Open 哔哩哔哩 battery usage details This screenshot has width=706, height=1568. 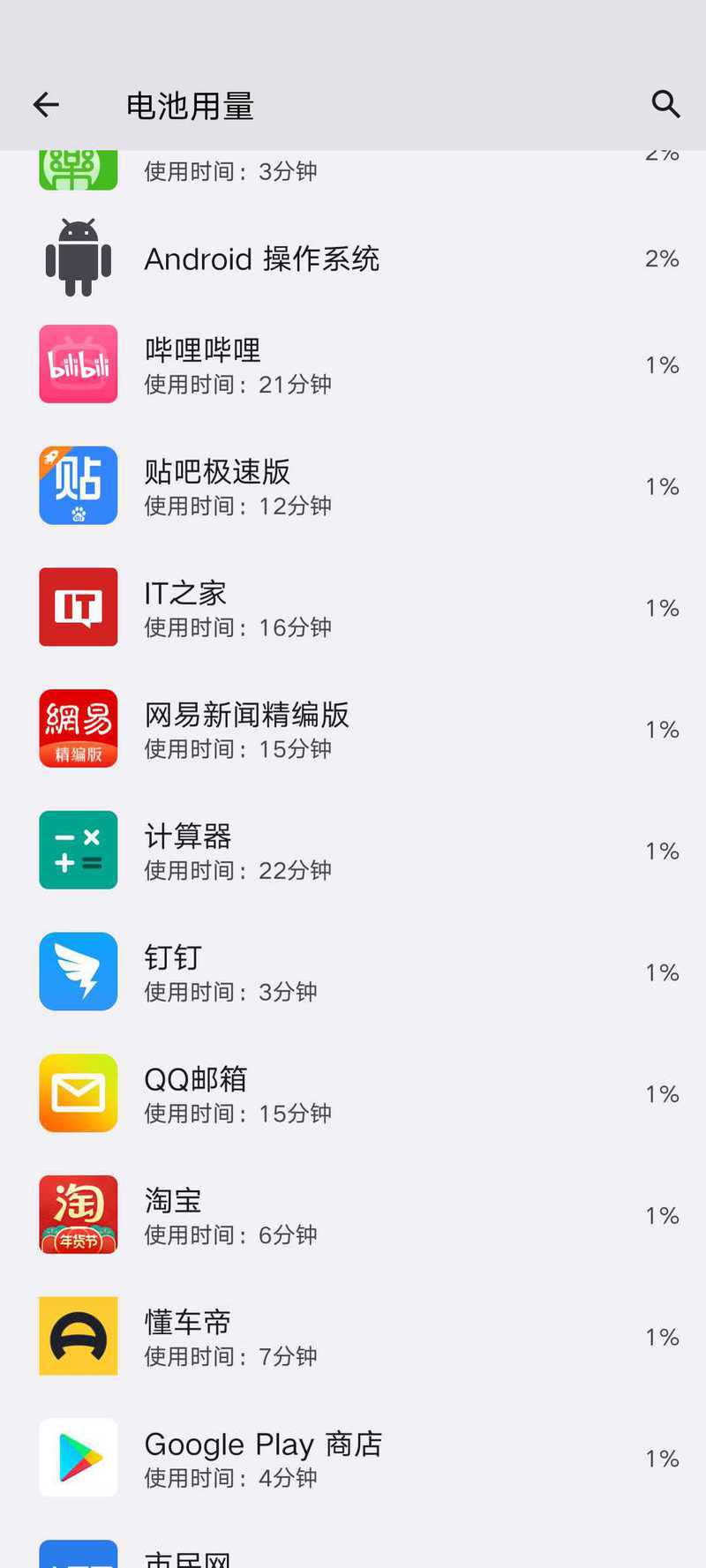[353, 364]
